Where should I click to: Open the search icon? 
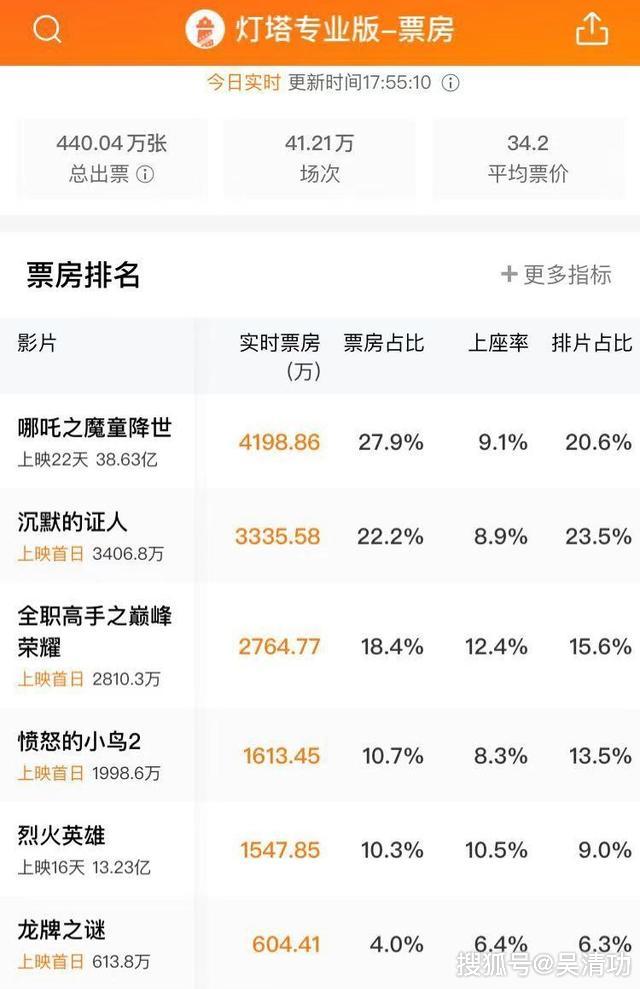pyautogui.click(x=47, y=30)
